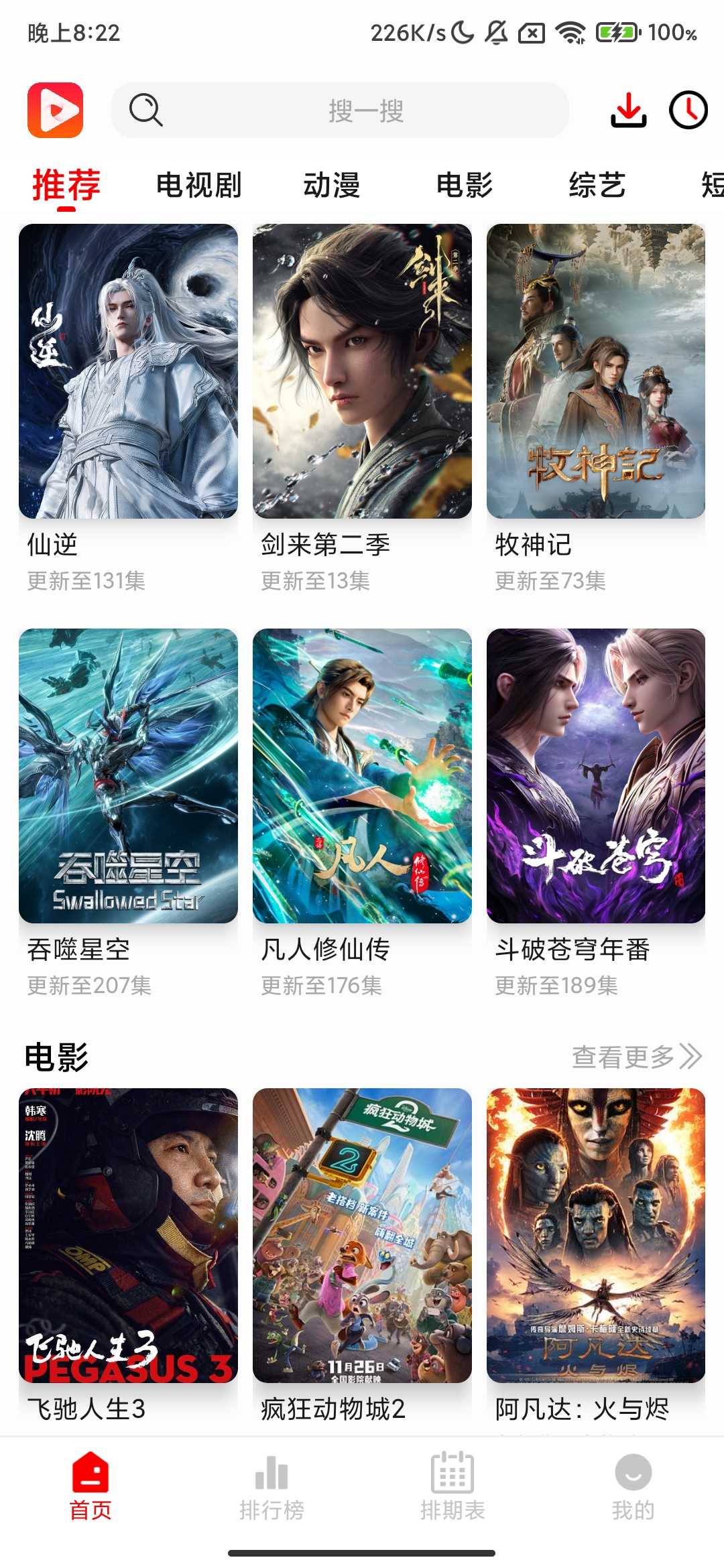Open the app home logo icon
Viewport: 724px width, 1568px height.
[56, 111]
